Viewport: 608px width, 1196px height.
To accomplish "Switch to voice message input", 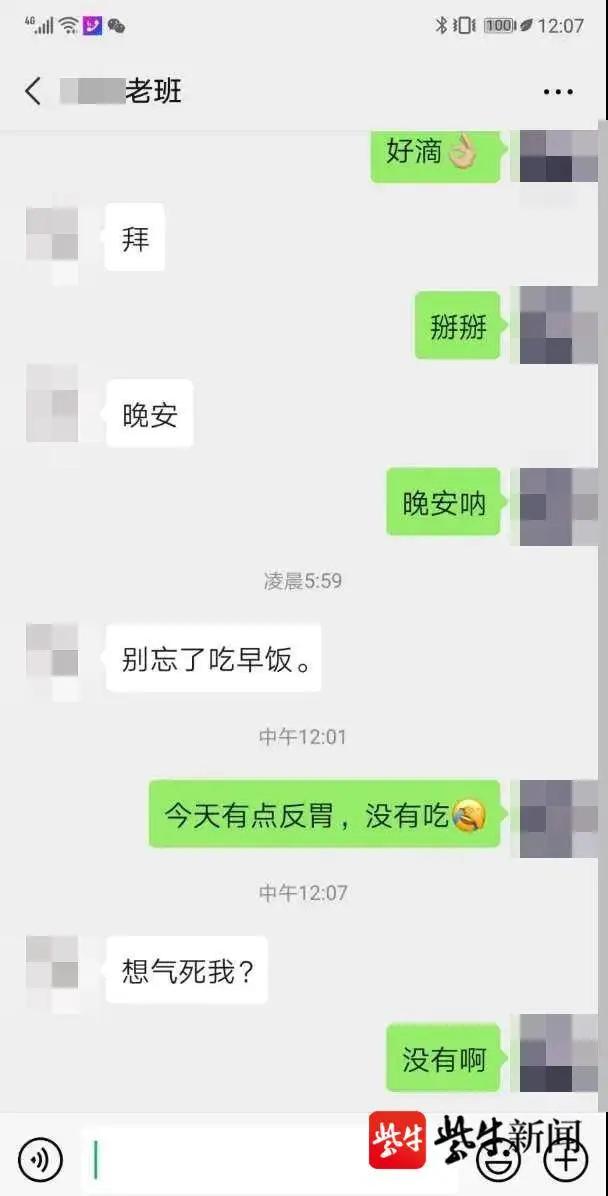I will (x=40, y=1159).
